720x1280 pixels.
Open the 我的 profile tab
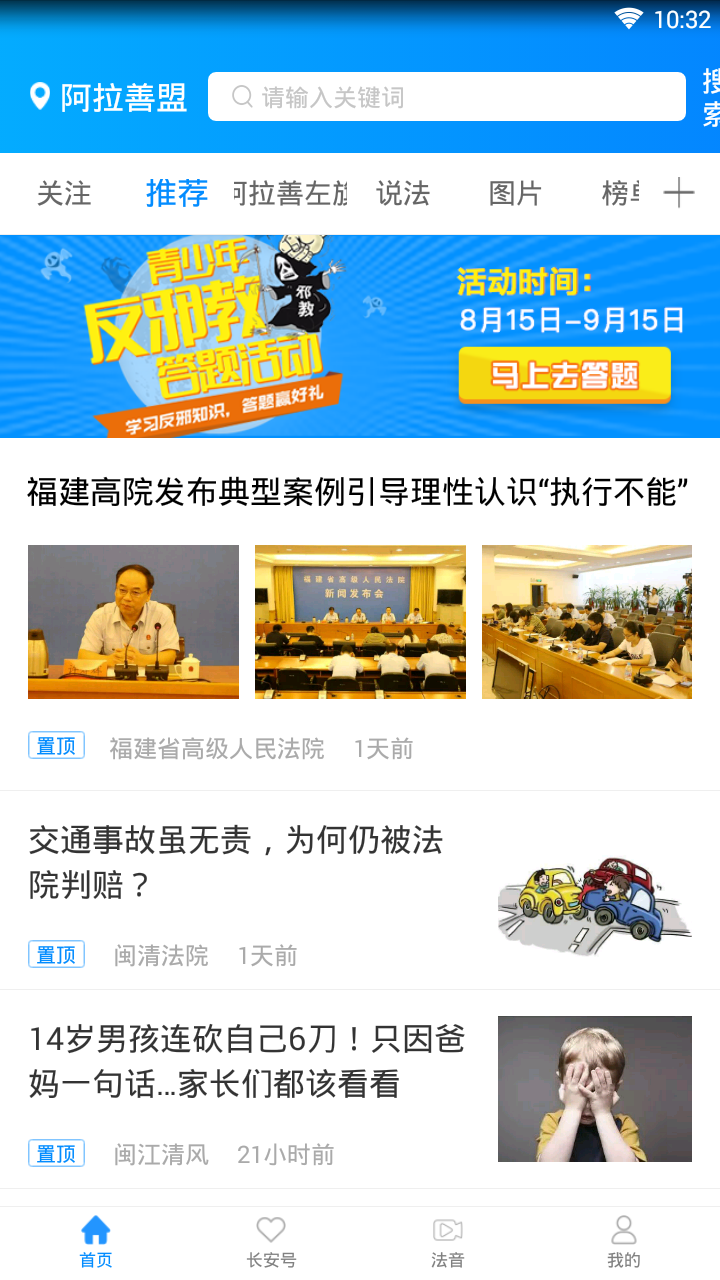pyautogui.click(x=623, y=1242)
